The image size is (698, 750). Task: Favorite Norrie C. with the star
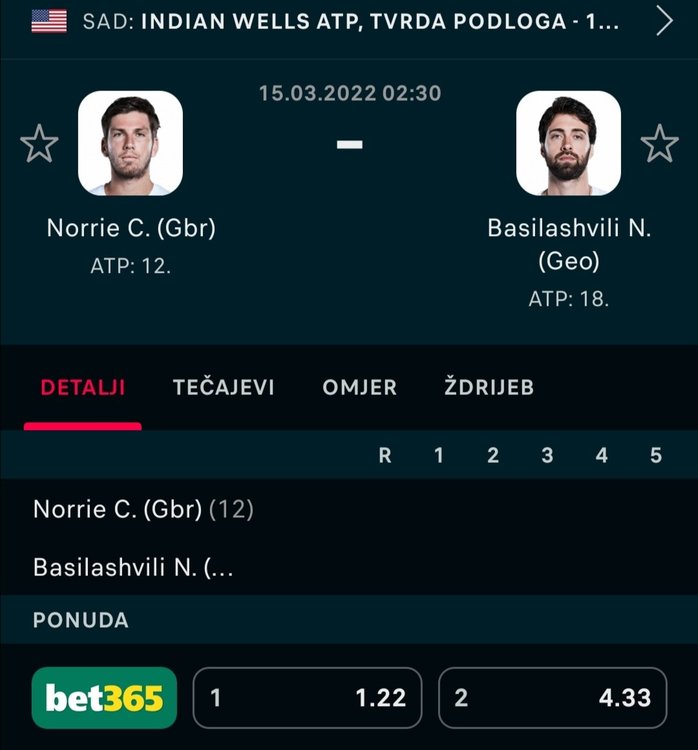pos(40,144)
